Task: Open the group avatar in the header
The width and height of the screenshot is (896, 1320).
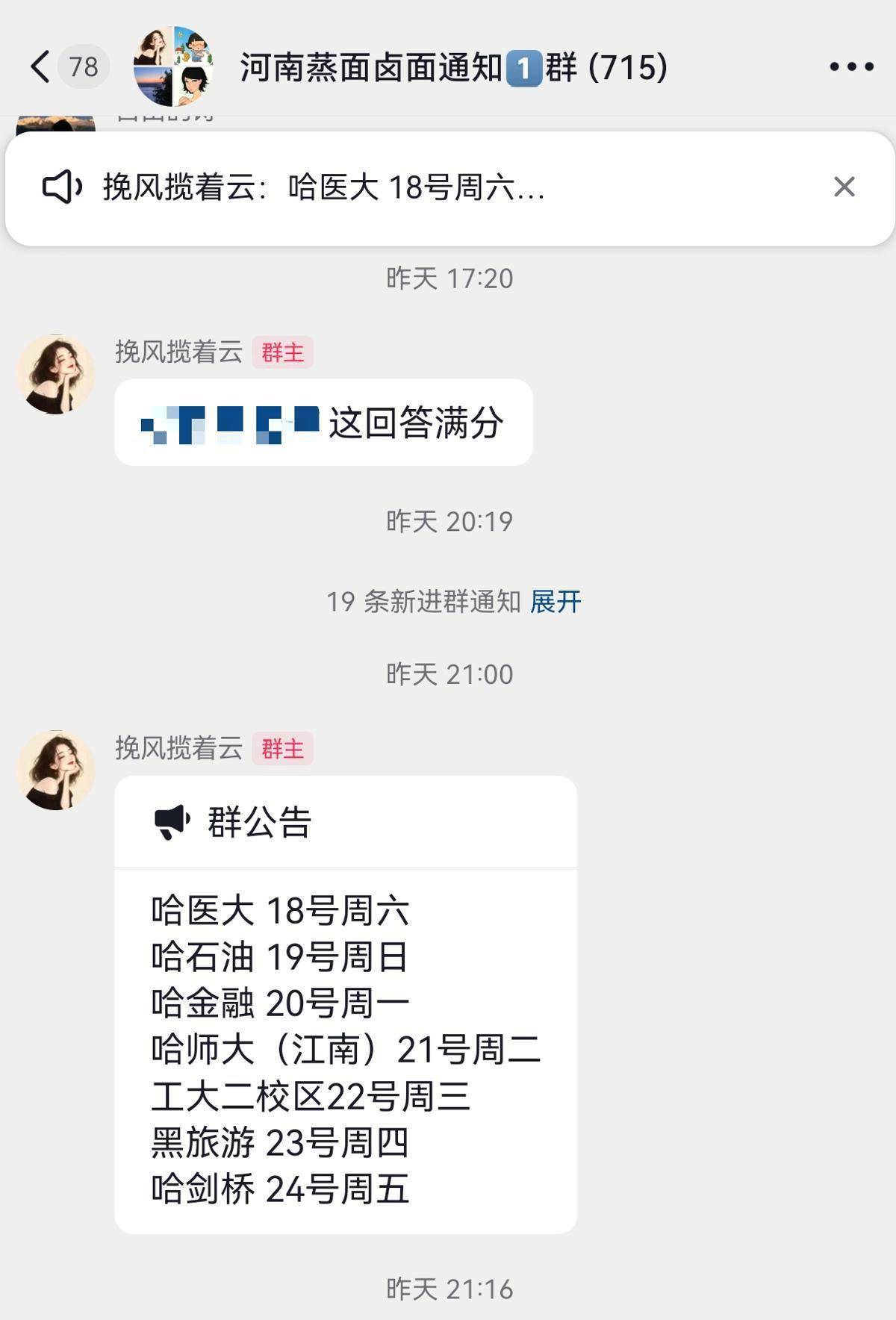Action: coord(173,67)
